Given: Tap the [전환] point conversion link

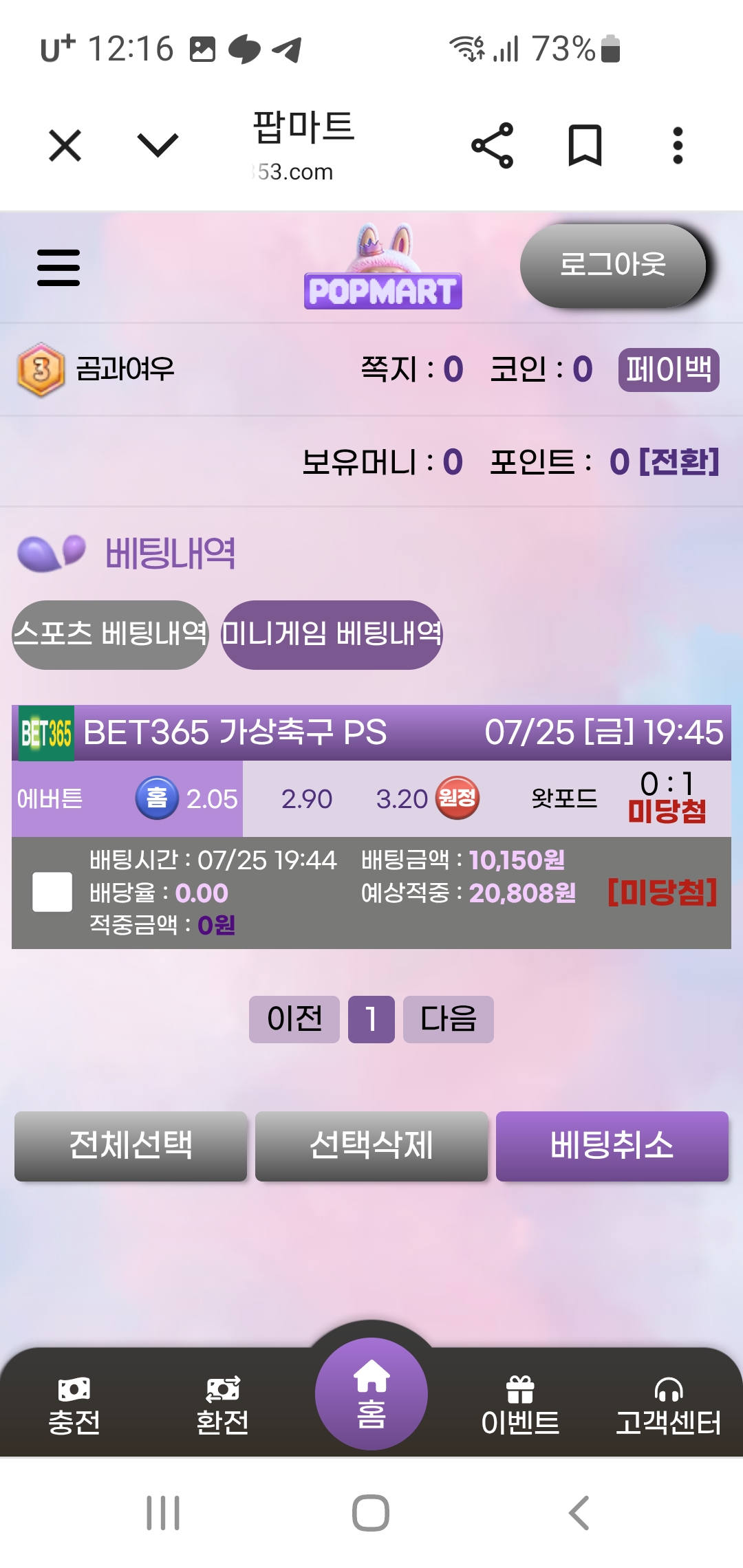Looking at the screenshot, I should (678, 461).
